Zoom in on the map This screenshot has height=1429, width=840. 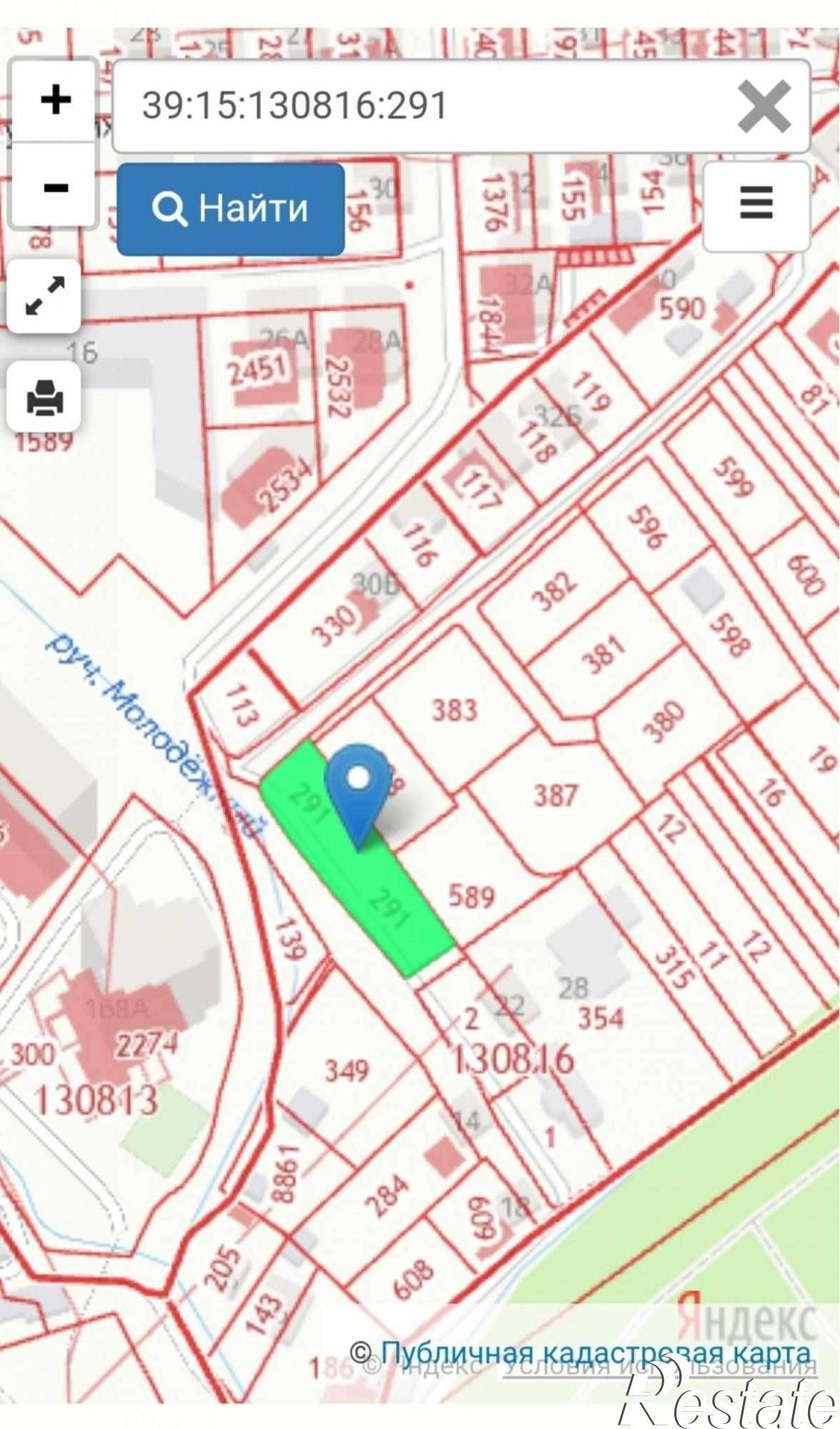55,99
